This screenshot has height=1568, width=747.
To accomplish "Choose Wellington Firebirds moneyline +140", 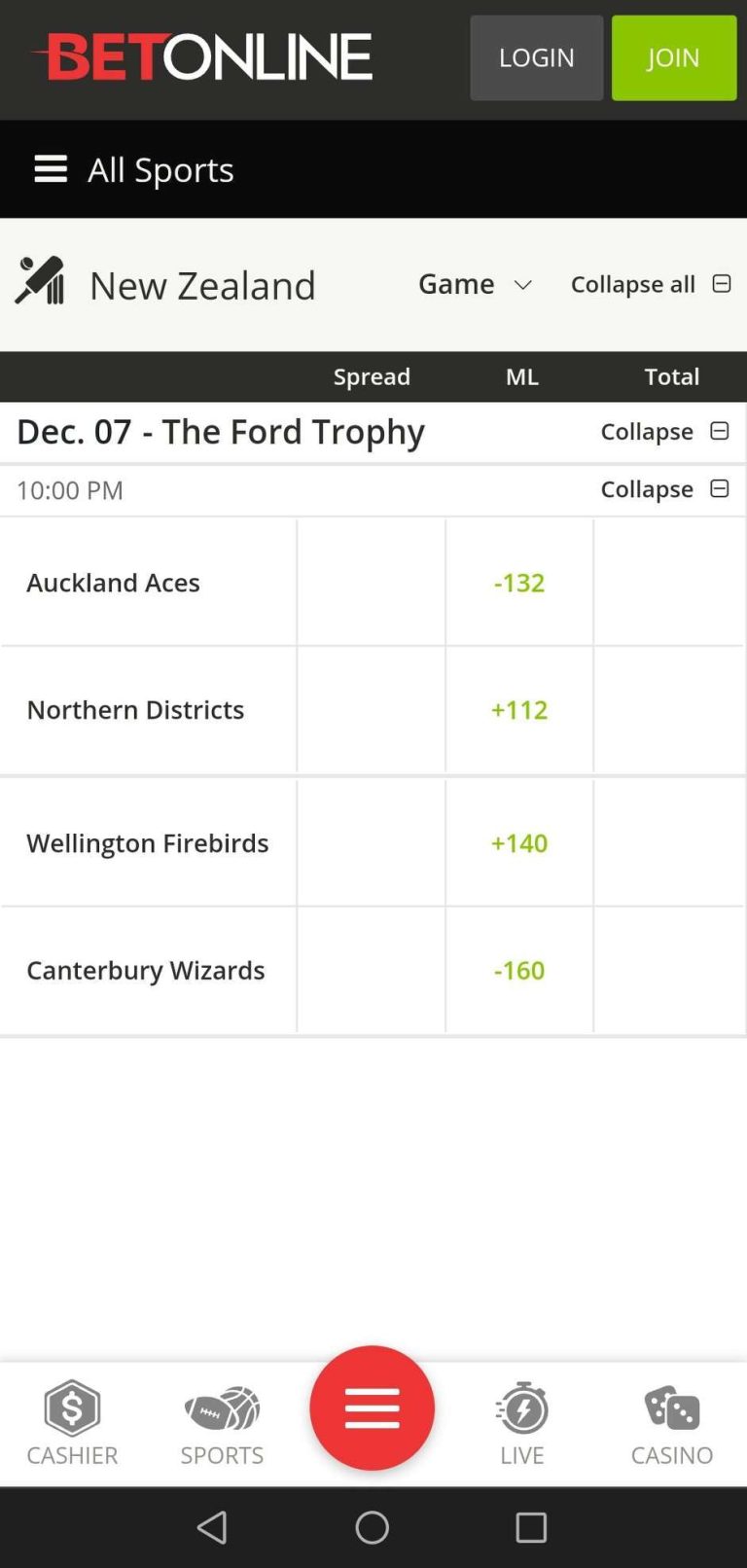I will click(x=519, y=842).
